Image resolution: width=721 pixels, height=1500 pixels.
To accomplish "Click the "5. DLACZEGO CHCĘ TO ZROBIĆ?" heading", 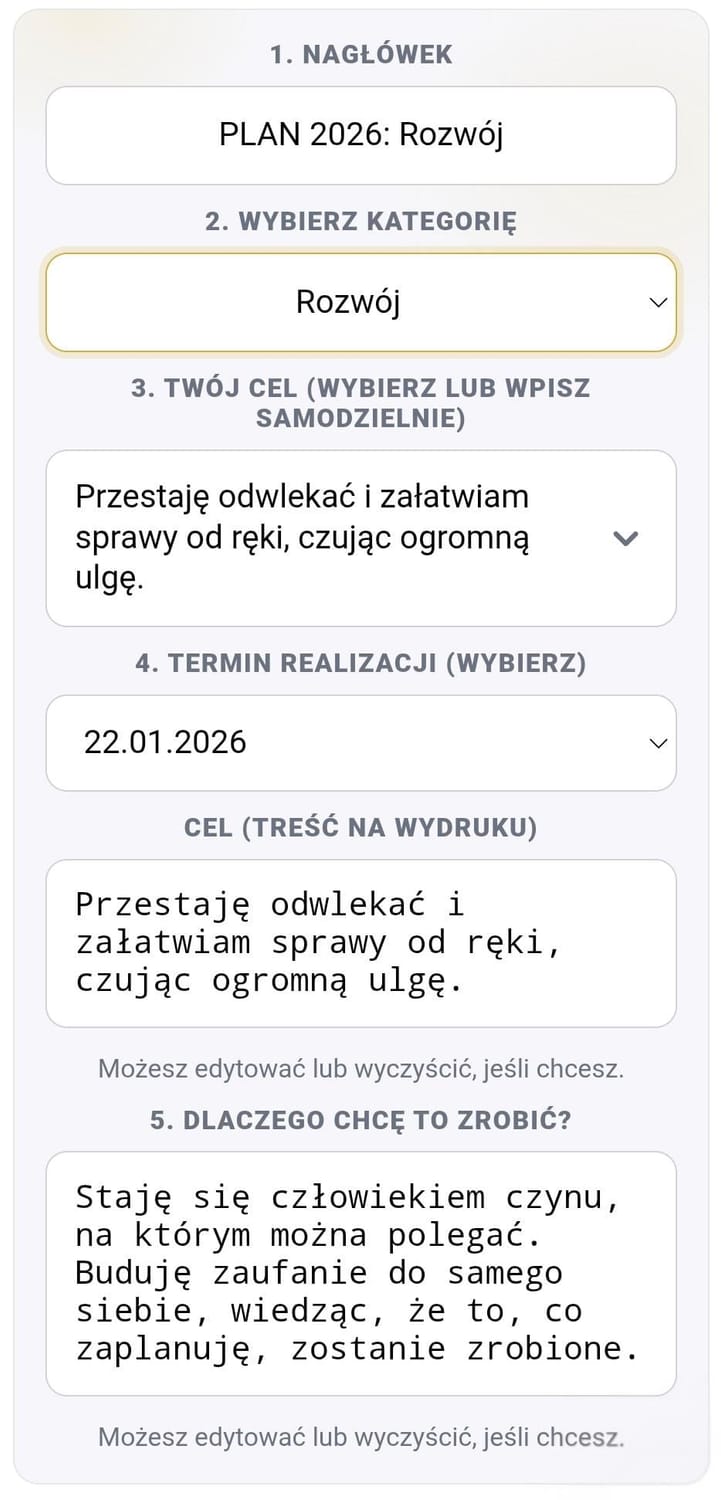I will [x=360, y=1120].
